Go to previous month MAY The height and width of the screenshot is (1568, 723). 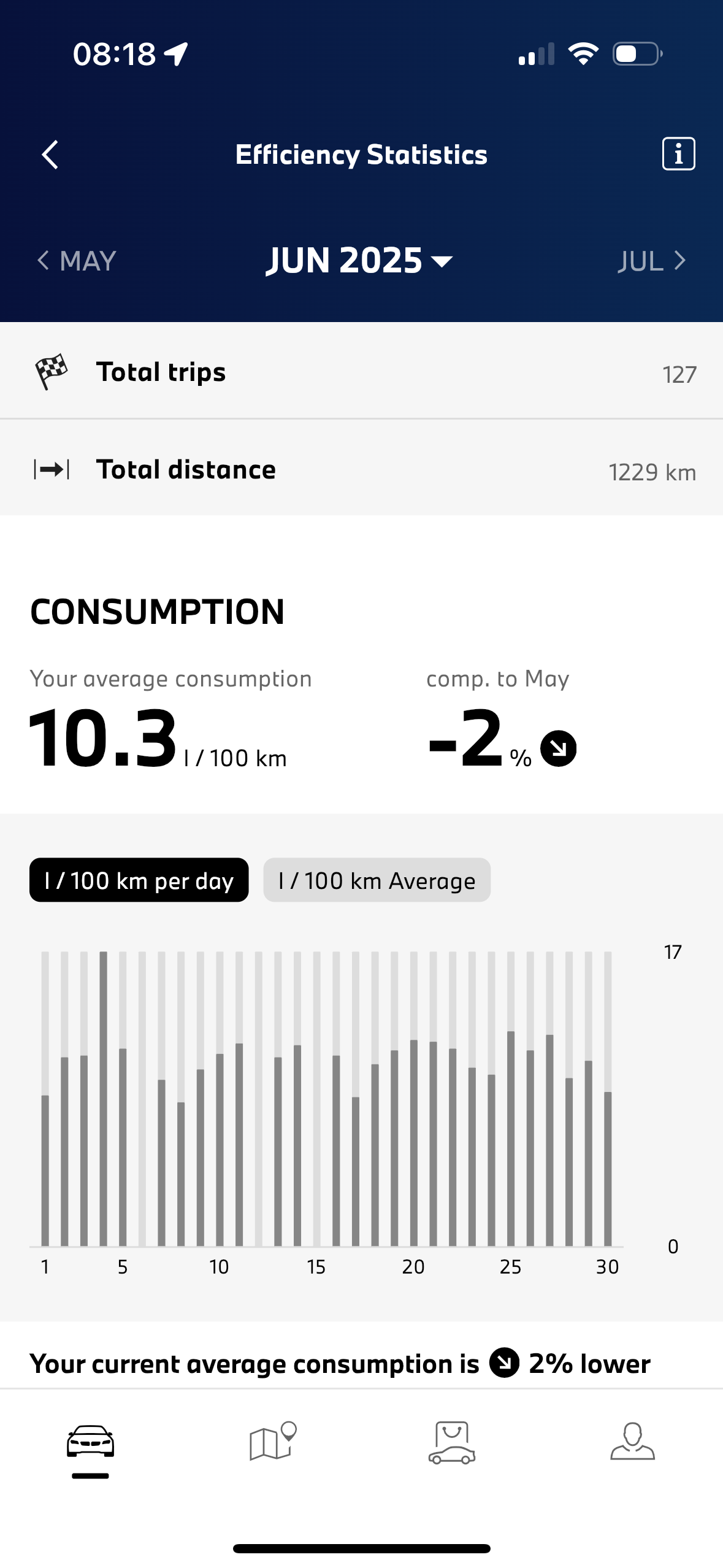[x=77, y=261]
